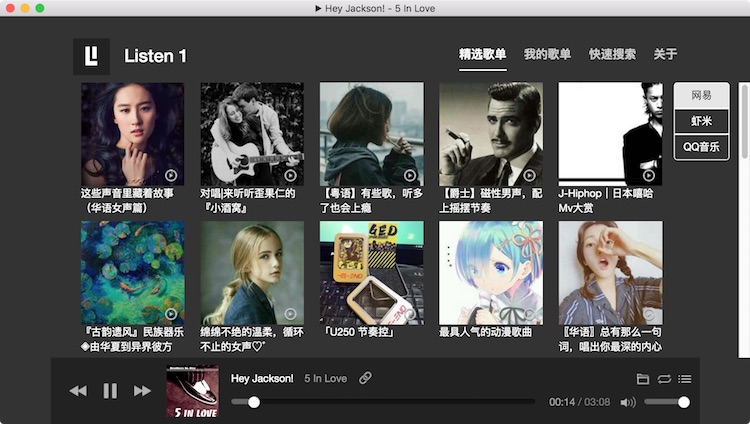Open the 华语女声篇 playlist

click(132, 134)
